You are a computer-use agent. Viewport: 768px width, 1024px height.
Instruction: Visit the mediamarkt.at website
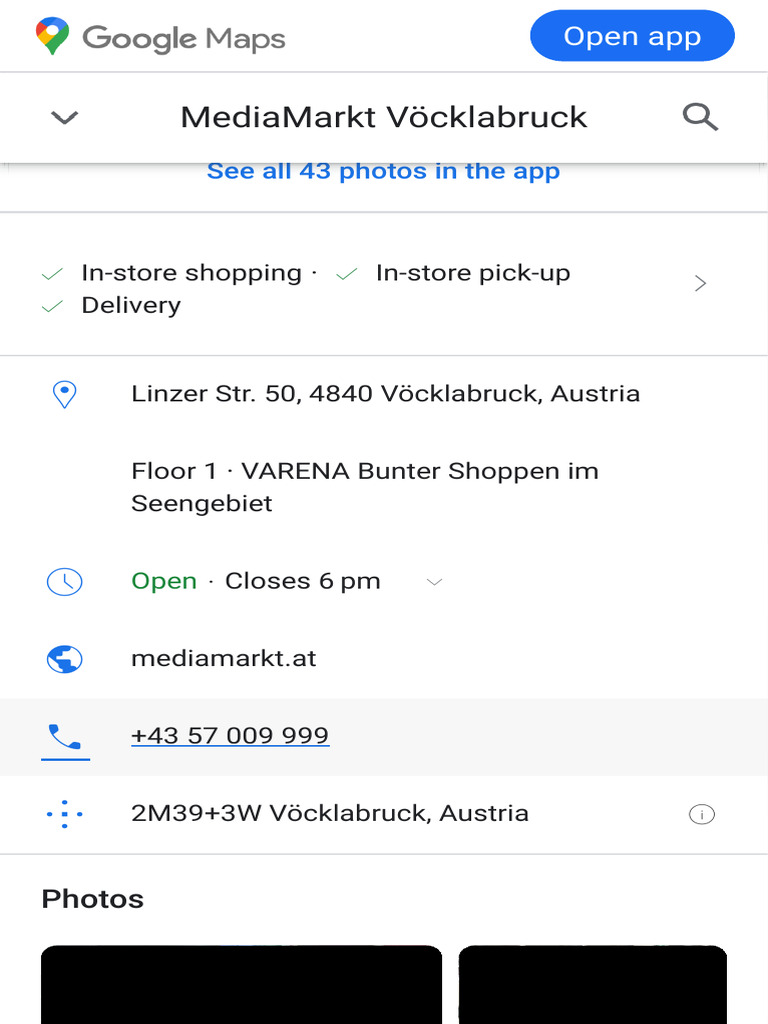[224, 659]
